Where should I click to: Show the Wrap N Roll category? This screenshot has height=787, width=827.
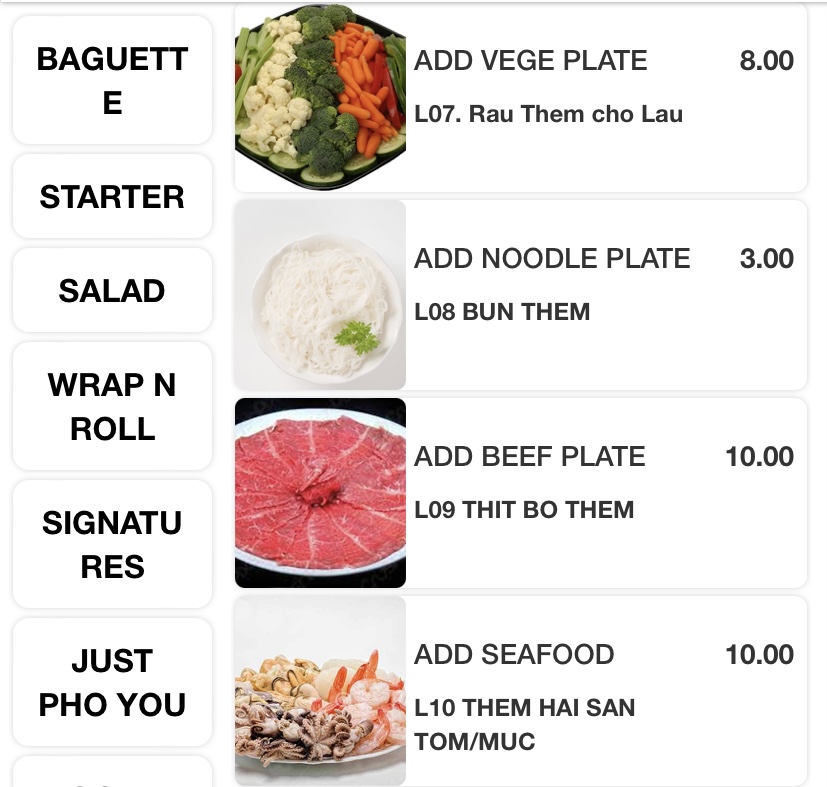[x=112, y=406]
